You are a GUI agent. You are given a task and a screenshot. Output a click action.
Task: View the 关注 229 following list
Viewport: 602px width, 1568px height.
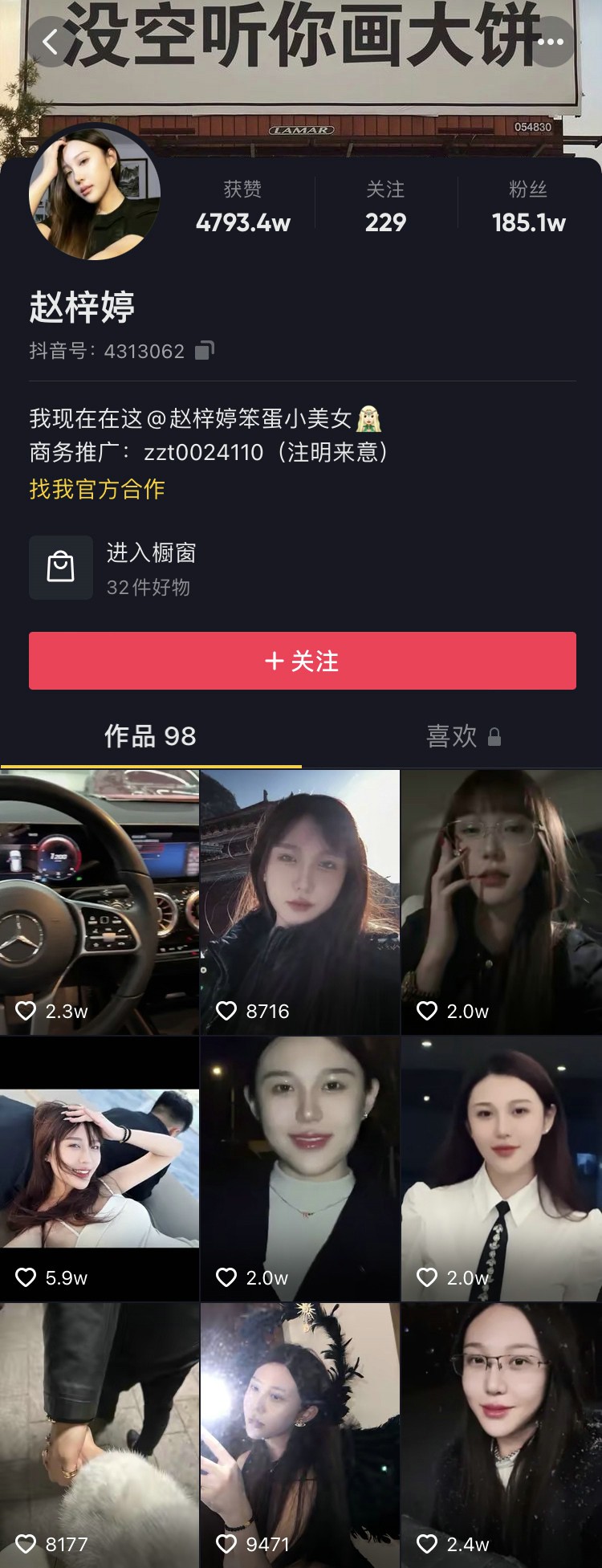pyautogui.click(x=385, y=207)
